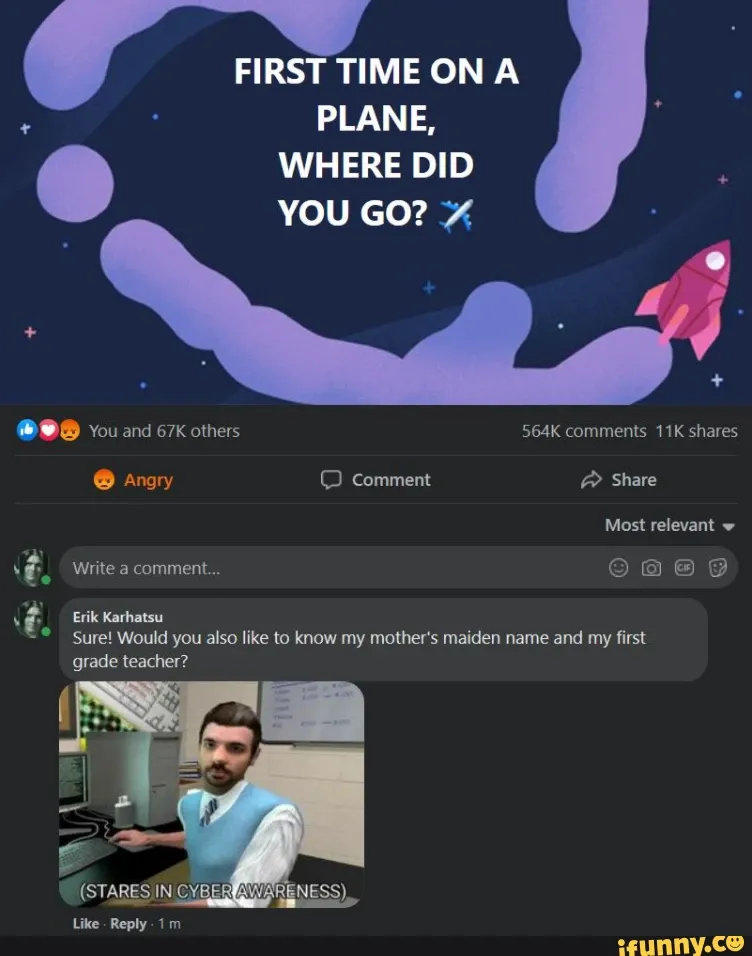The image size is (752, 956).
Task: Open the cyber awareness meme image attachment
Action: [x=212, y=795]
